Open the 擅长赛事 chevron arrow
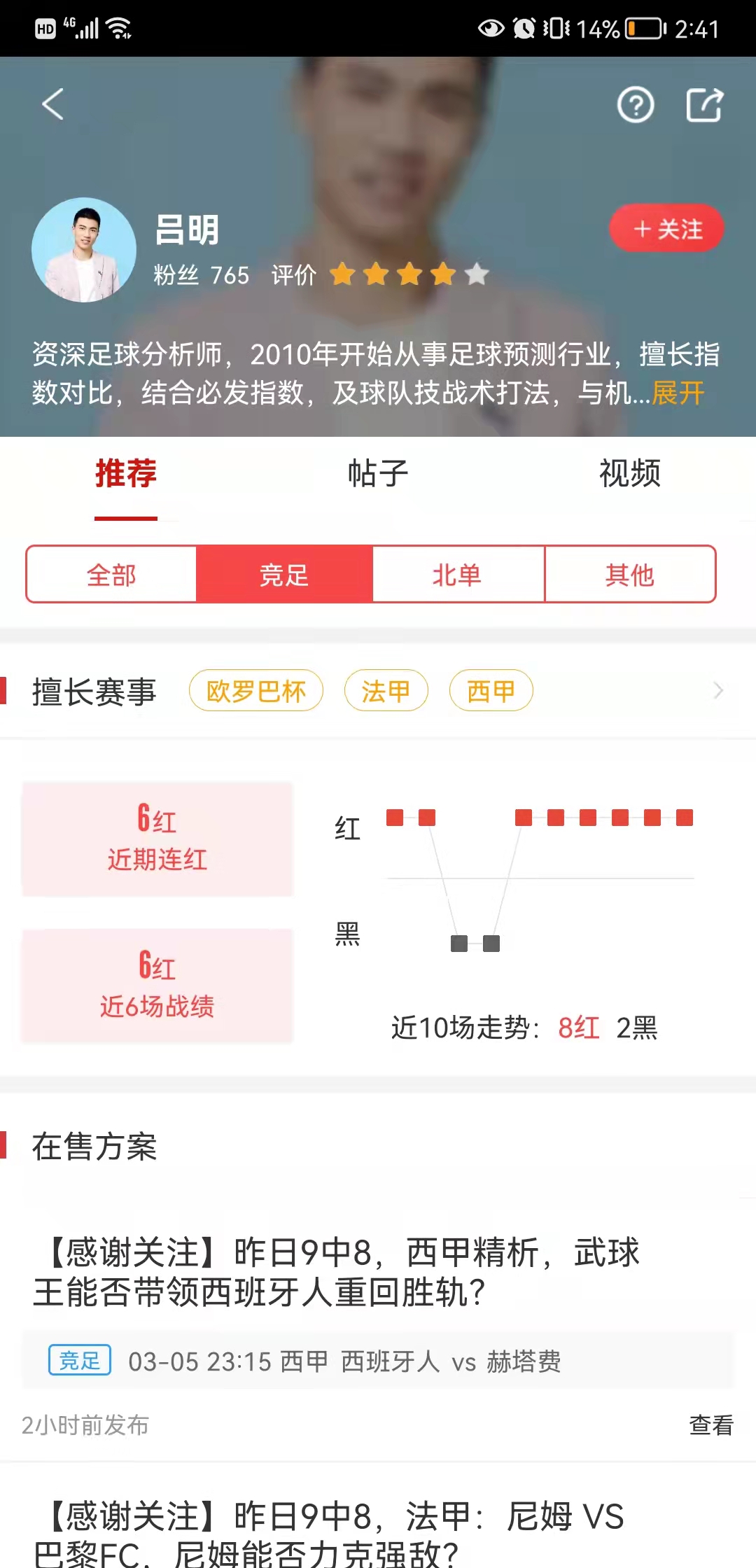 pos(718,691)
